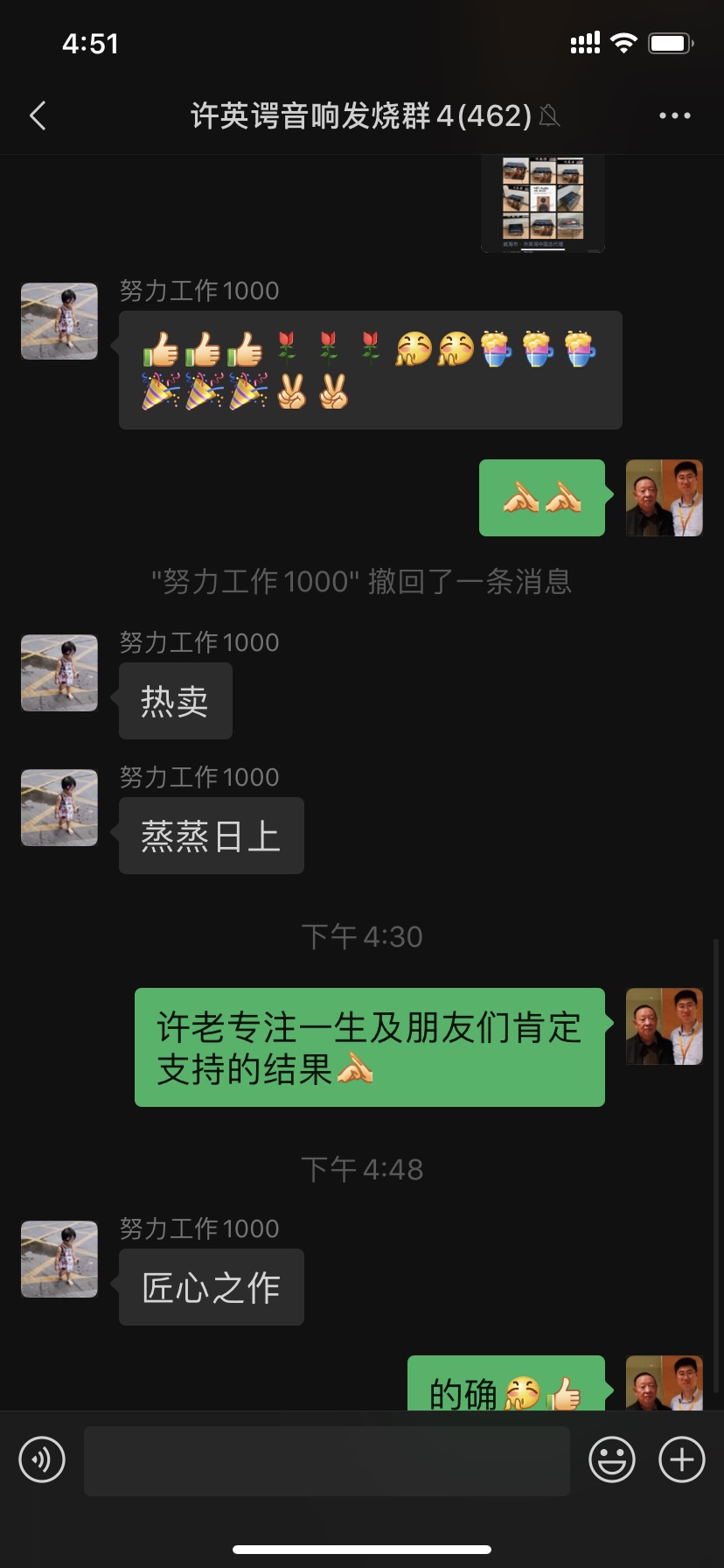Screen dimensions: 724x1568
Task: Open the group chat info menu
Action: [674, 115]
